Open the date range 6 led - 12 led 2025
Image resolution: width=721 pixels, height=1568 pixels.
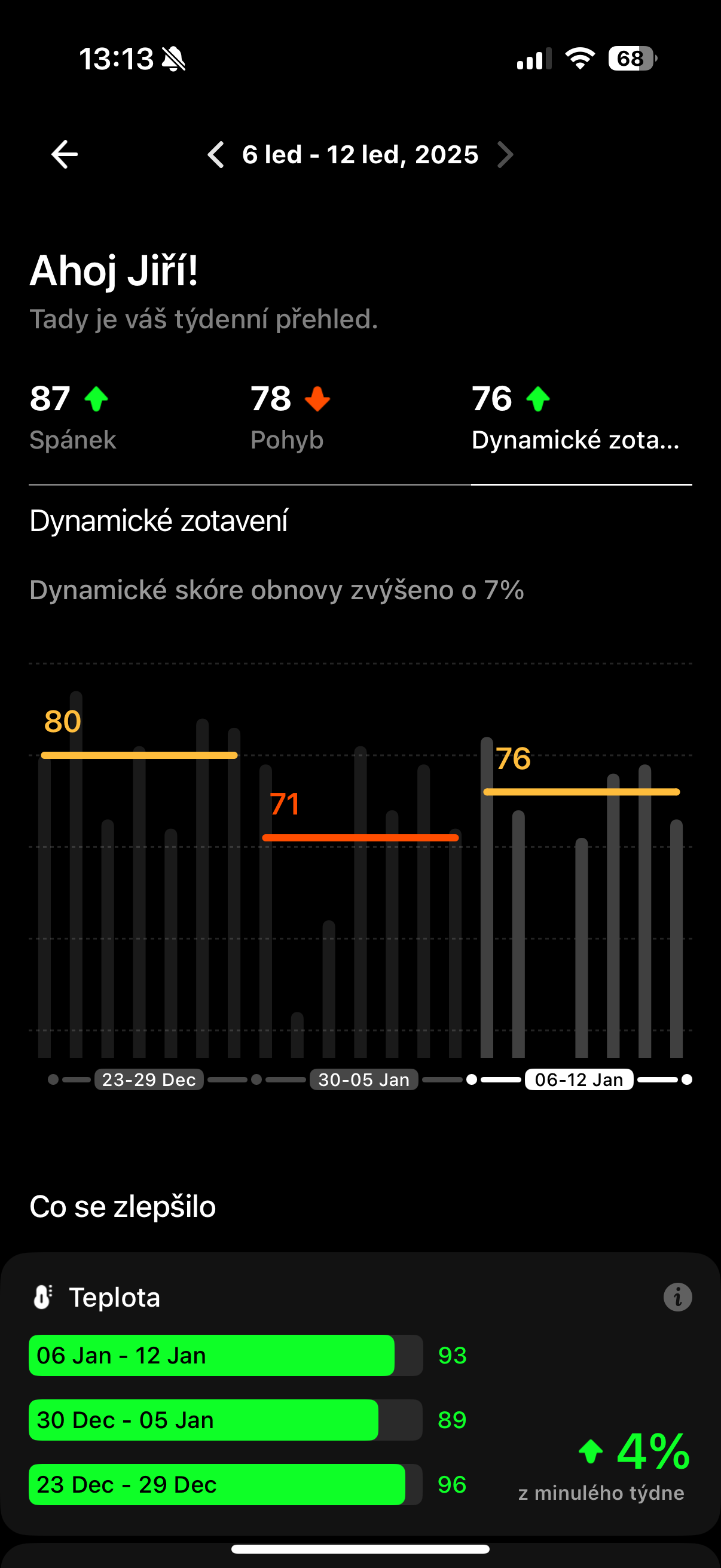tap(360, 154)
